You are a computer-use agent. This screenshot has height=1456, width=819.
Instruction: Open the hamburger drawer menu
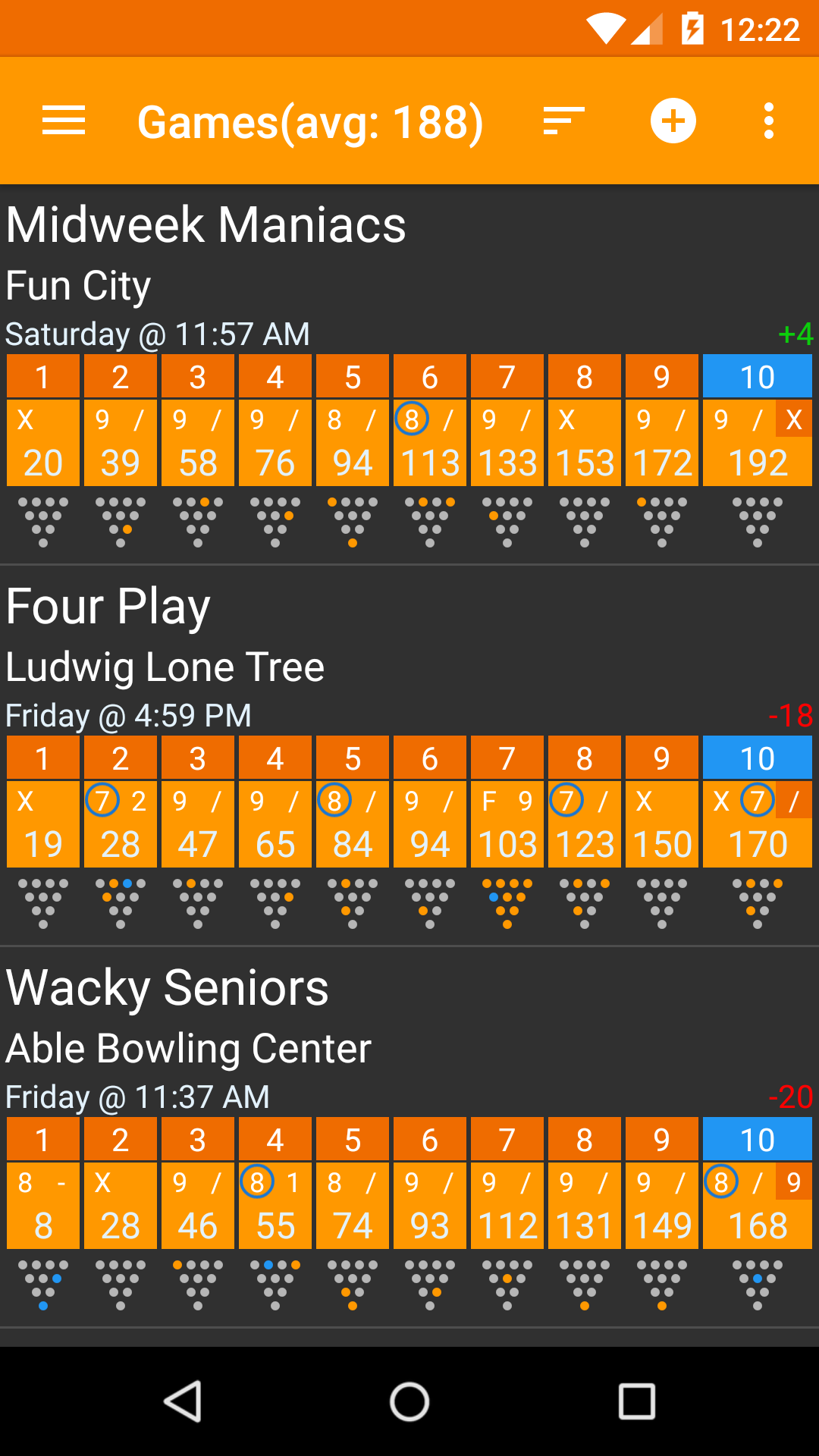click(x=64, y=121)
